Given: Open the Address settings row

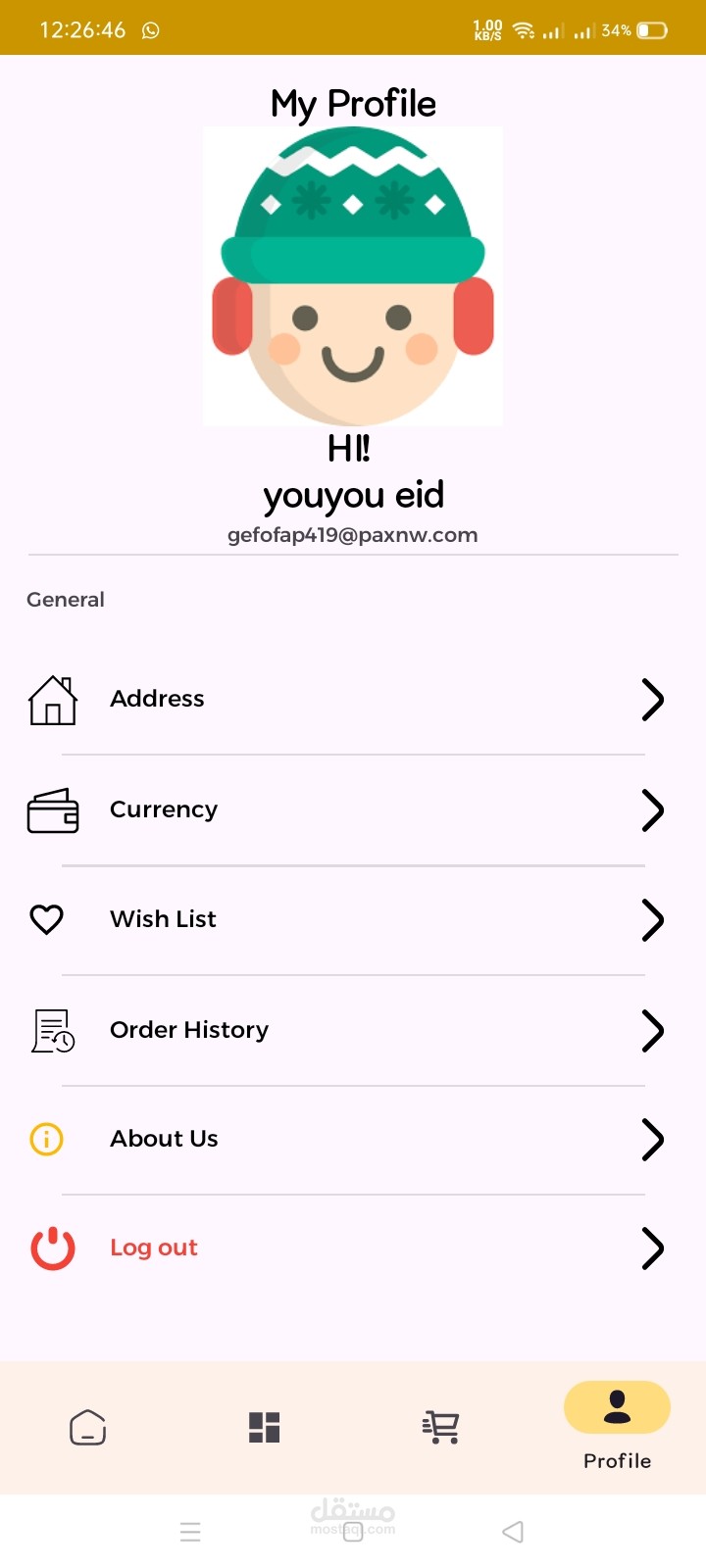Looking at the screenshot, I should (346, 700).
